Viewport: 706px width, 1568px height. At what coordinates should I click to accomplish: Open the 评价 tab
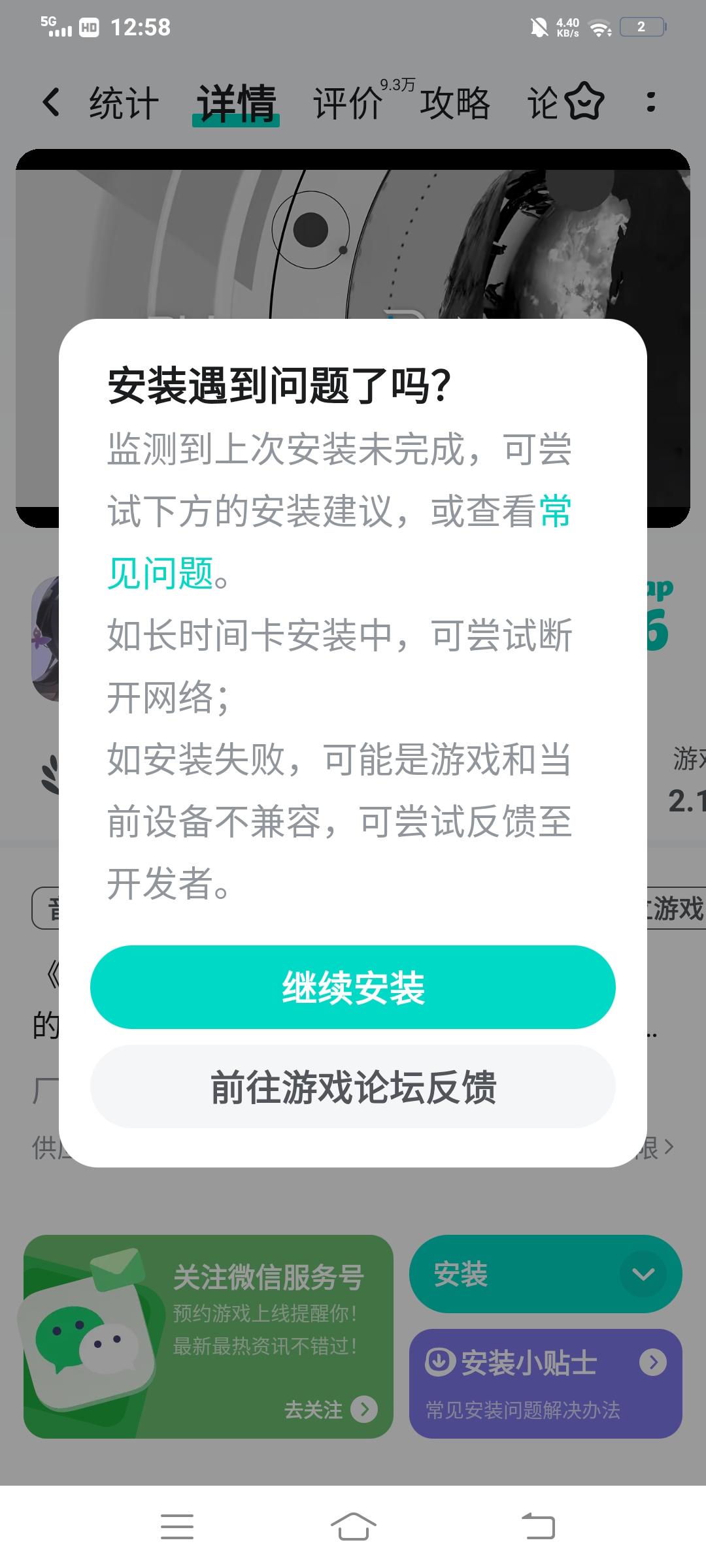point(348,102)
